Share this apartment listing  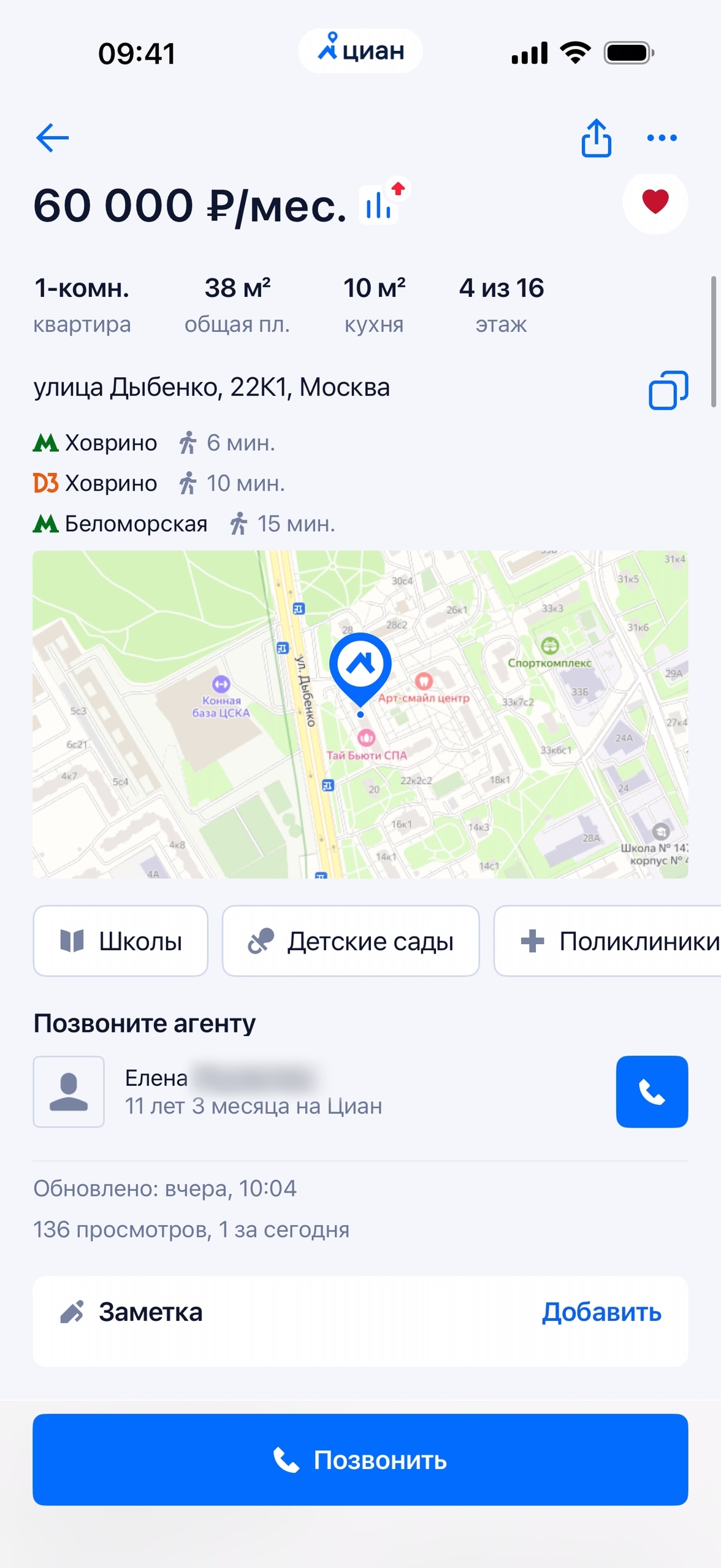[x=596, y=138]
